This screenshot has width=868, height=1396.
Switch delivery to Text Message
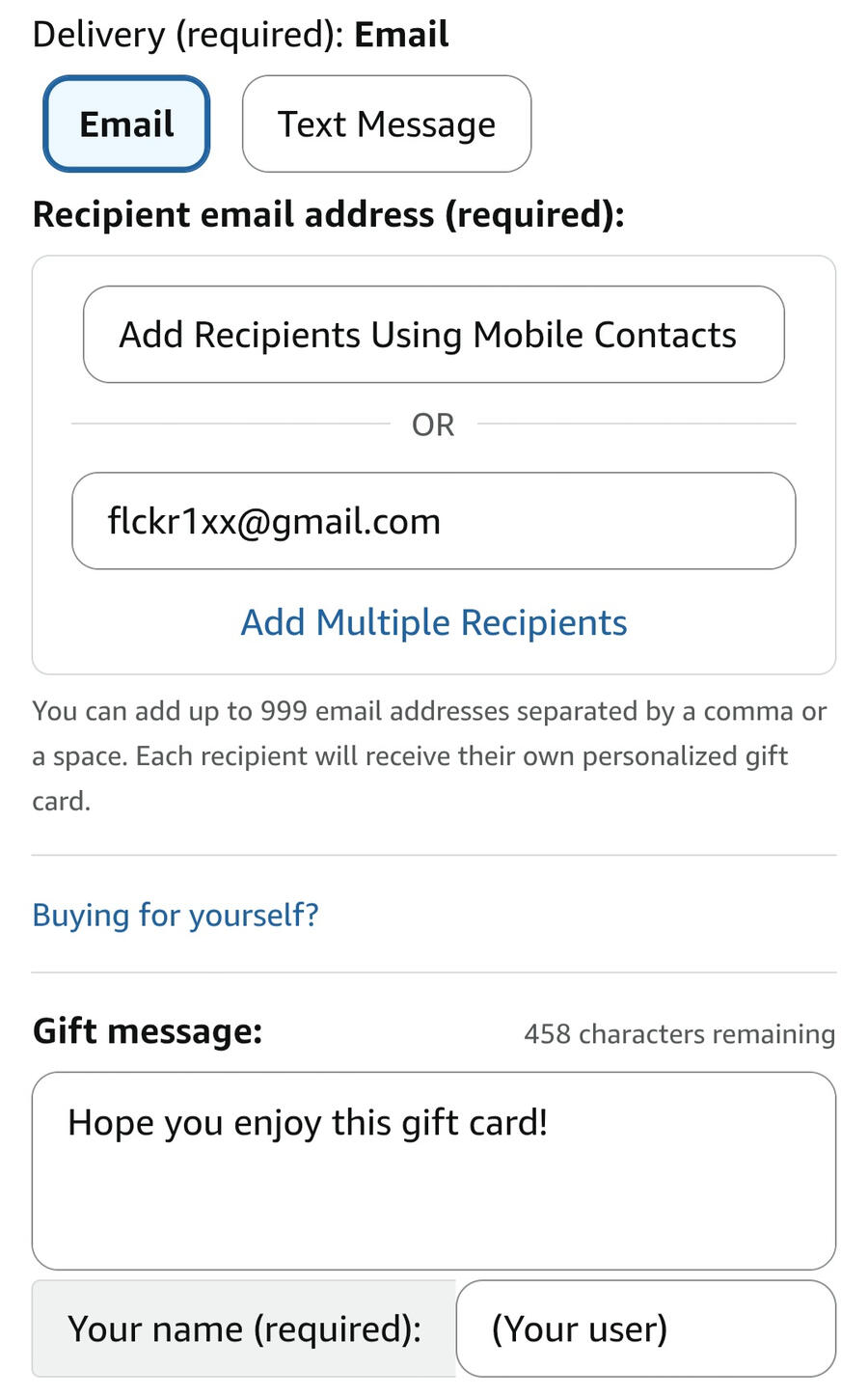pyautogui.click(x=386, y=124)
